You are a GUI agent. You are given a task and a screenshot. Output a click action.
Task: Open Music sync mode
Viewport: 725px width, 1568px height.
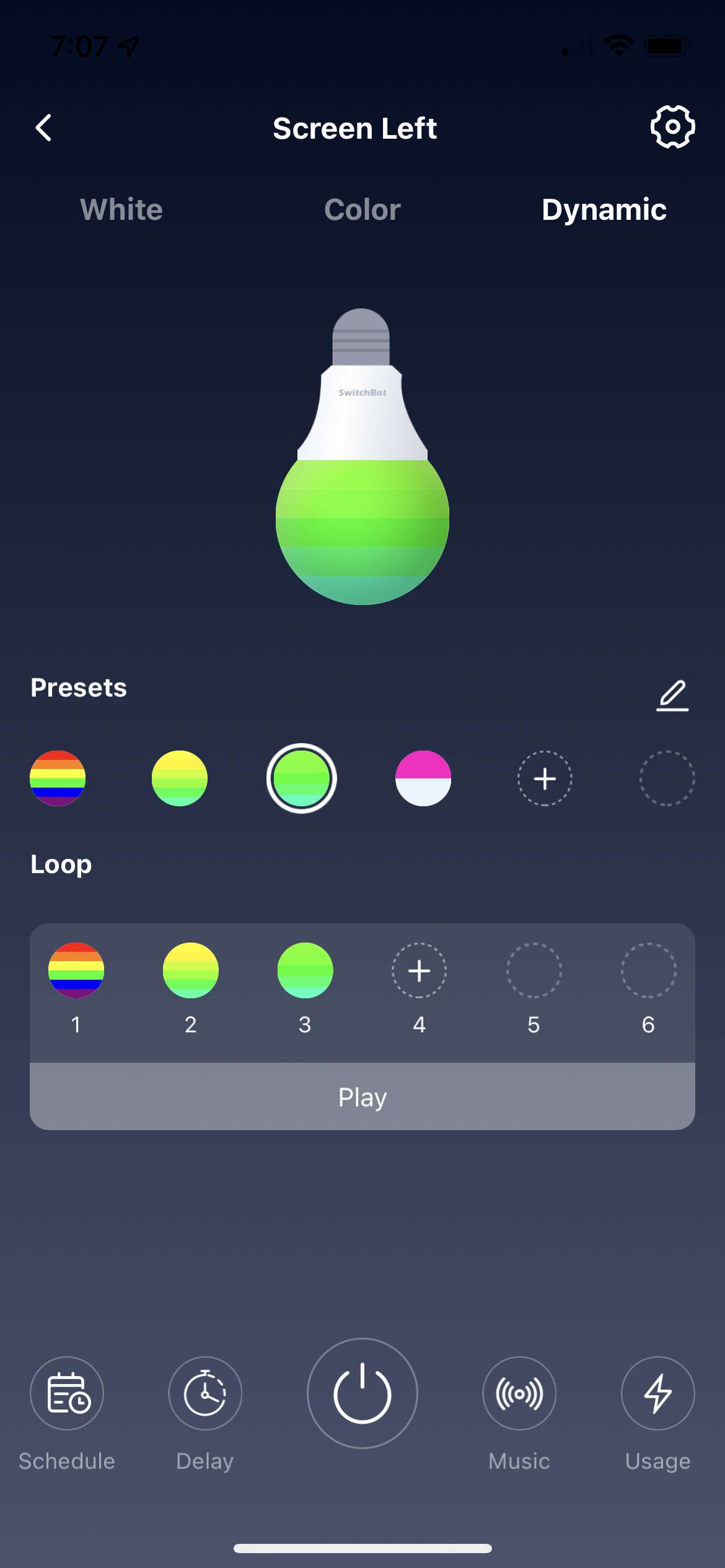coord(519,1393)
